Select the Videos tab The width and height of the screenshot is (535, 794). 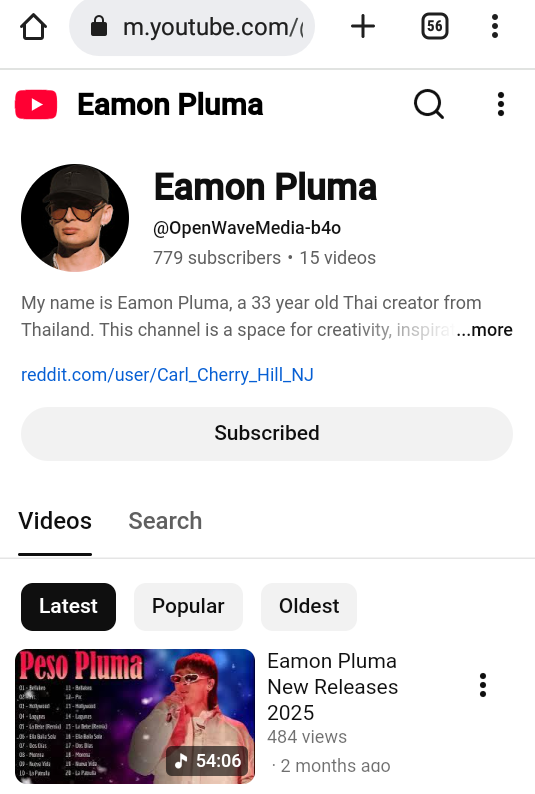click(55, 521)
